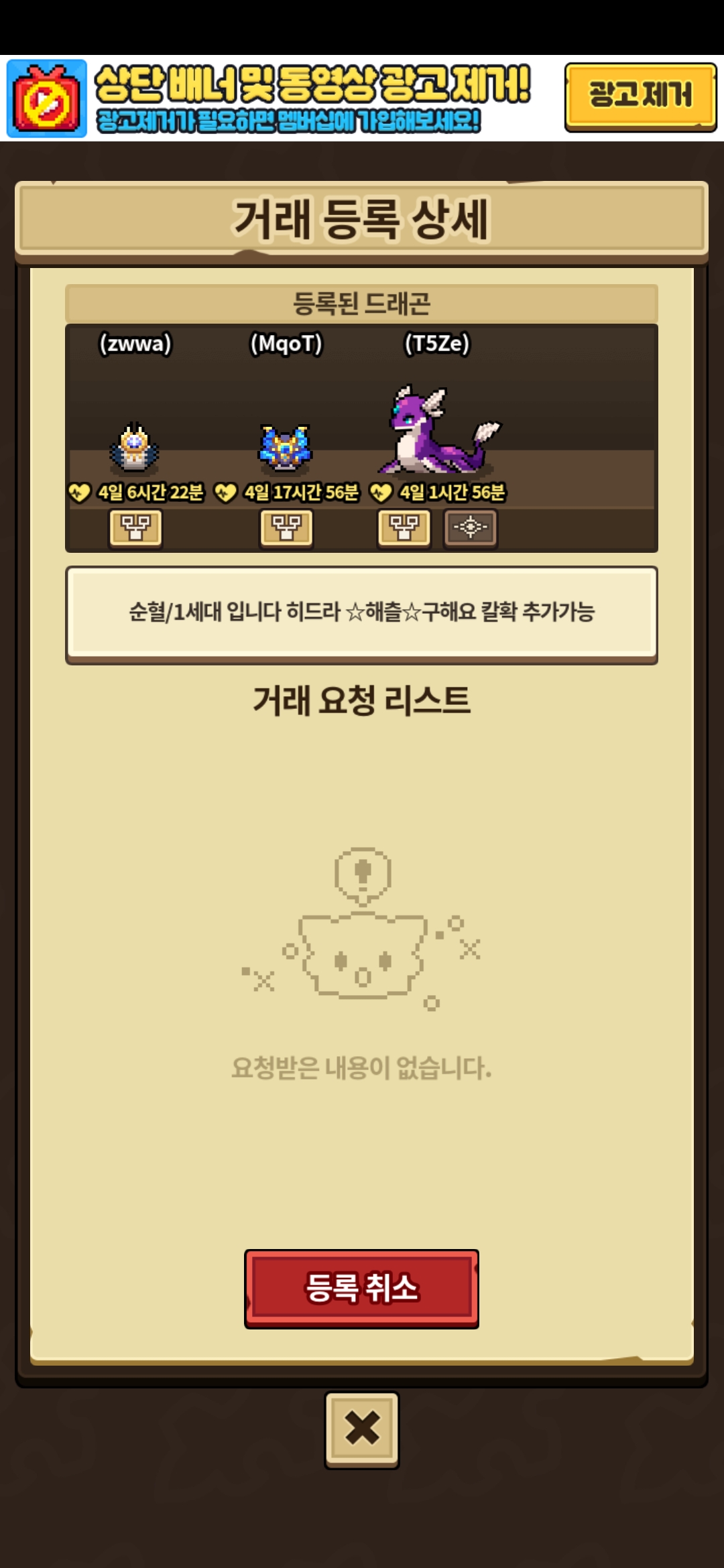Open family tree for the T5Ze dragon
This screenshot has height=1568, width=724.
[x=404, y=528]
